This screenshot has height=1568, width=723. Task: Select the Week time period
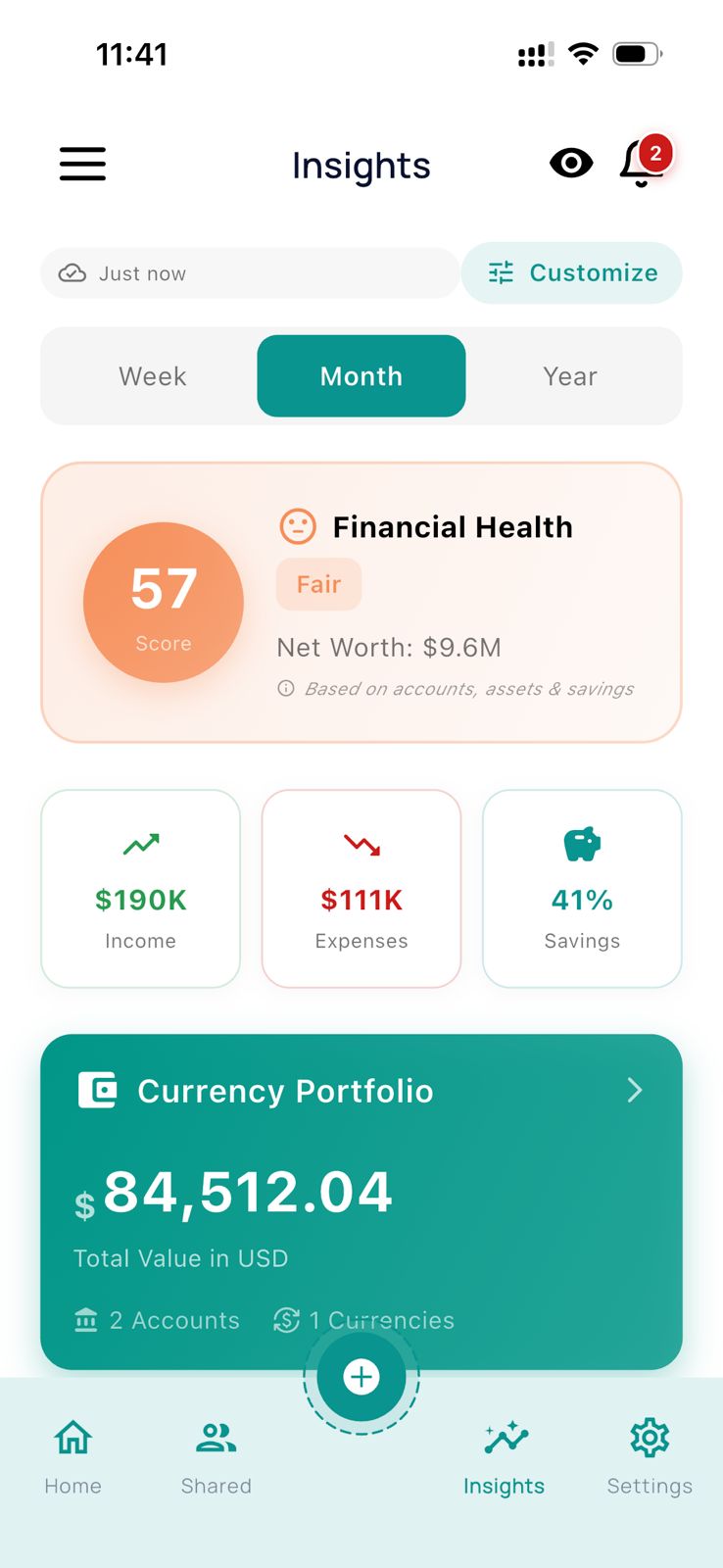(x=153, y=375)
